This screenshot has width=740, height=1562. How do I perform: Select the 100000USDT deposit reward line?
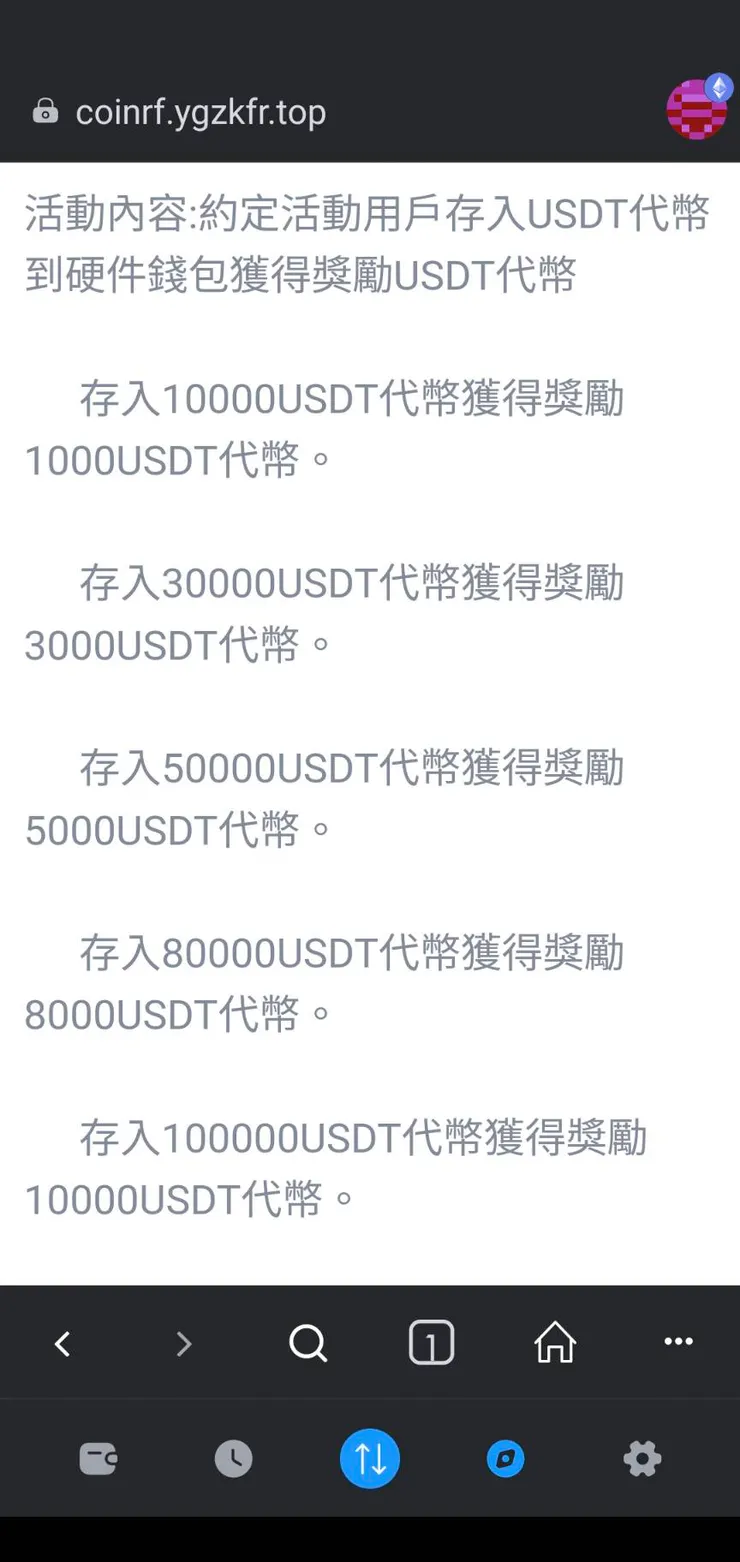(335, 1168)
